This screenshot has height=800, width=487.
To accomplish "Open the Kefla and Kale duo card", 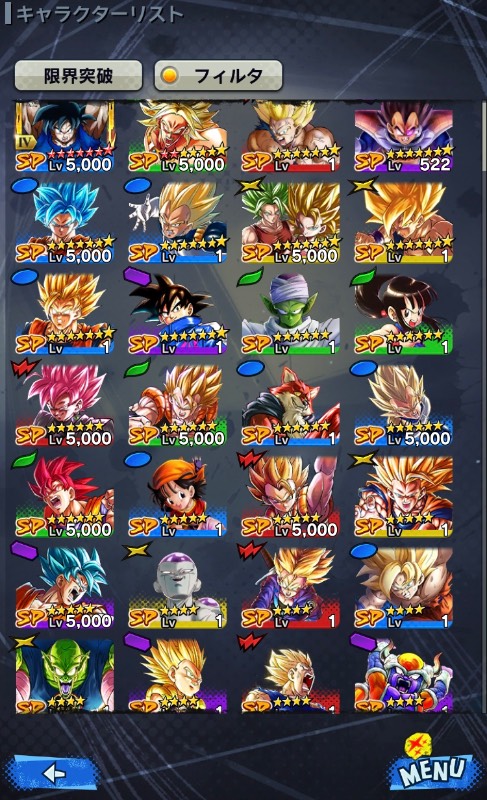I will [x=290, y=223].
